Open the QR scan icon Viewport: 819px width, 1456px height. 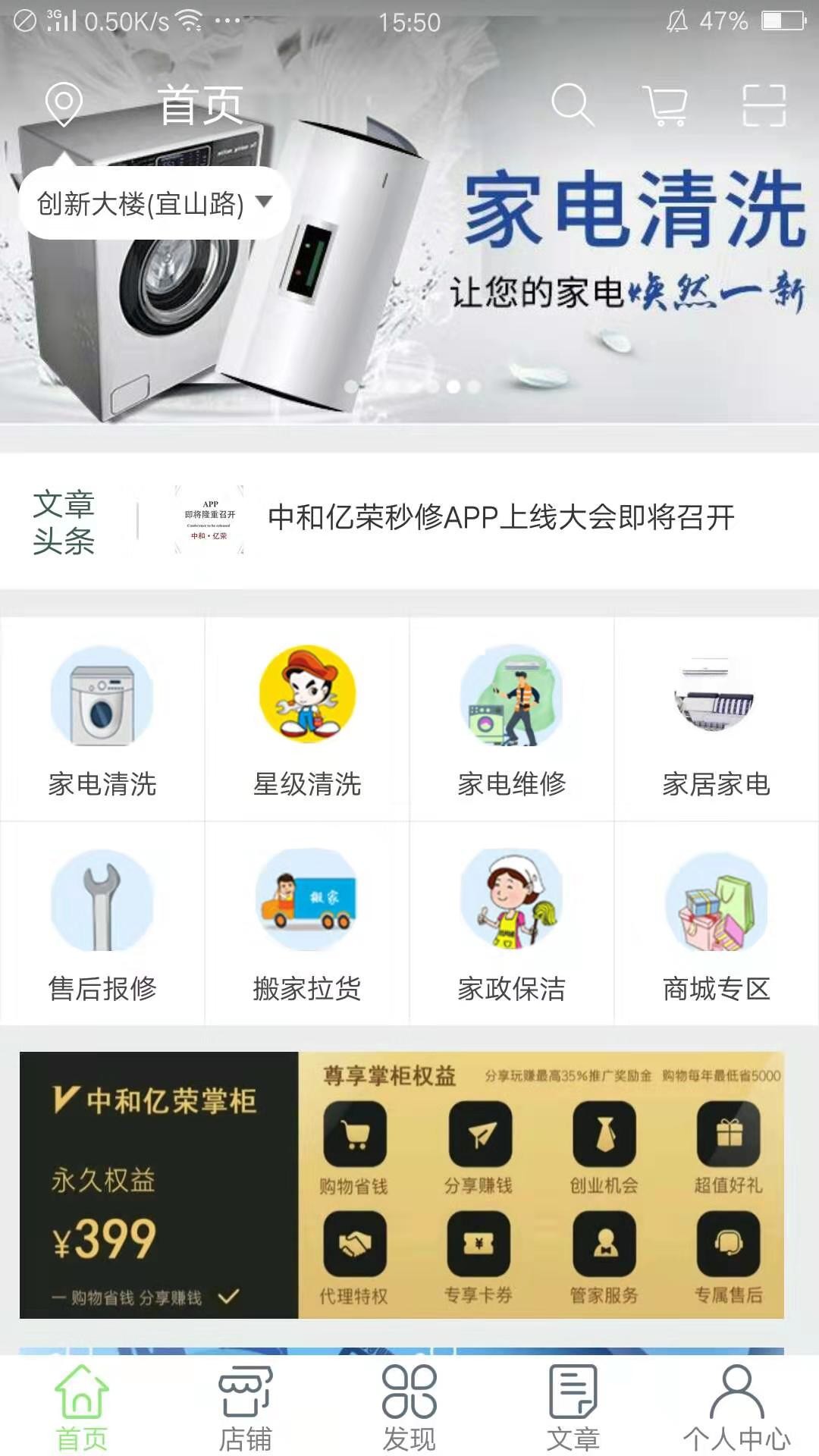pos(764,105)
